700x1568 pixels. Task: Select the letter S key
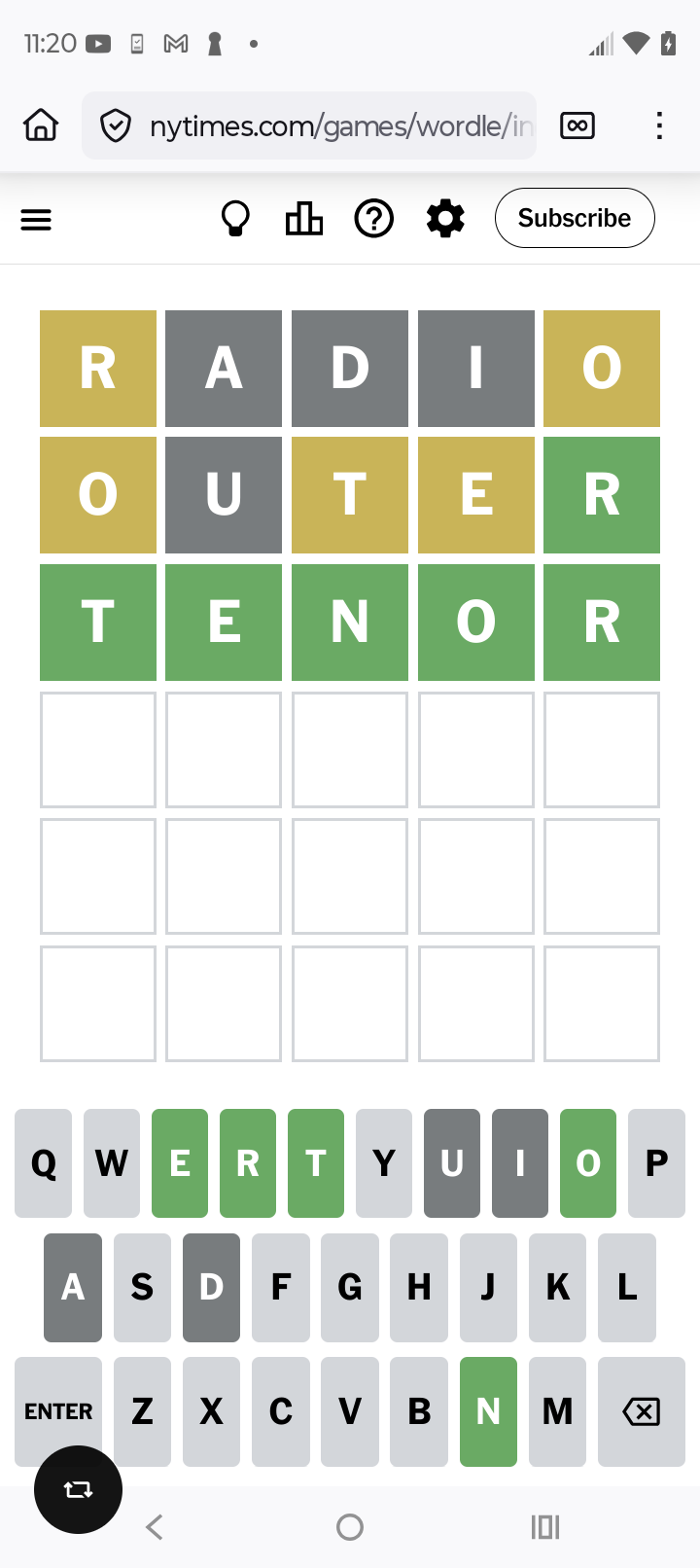(x=142, y=1287)
